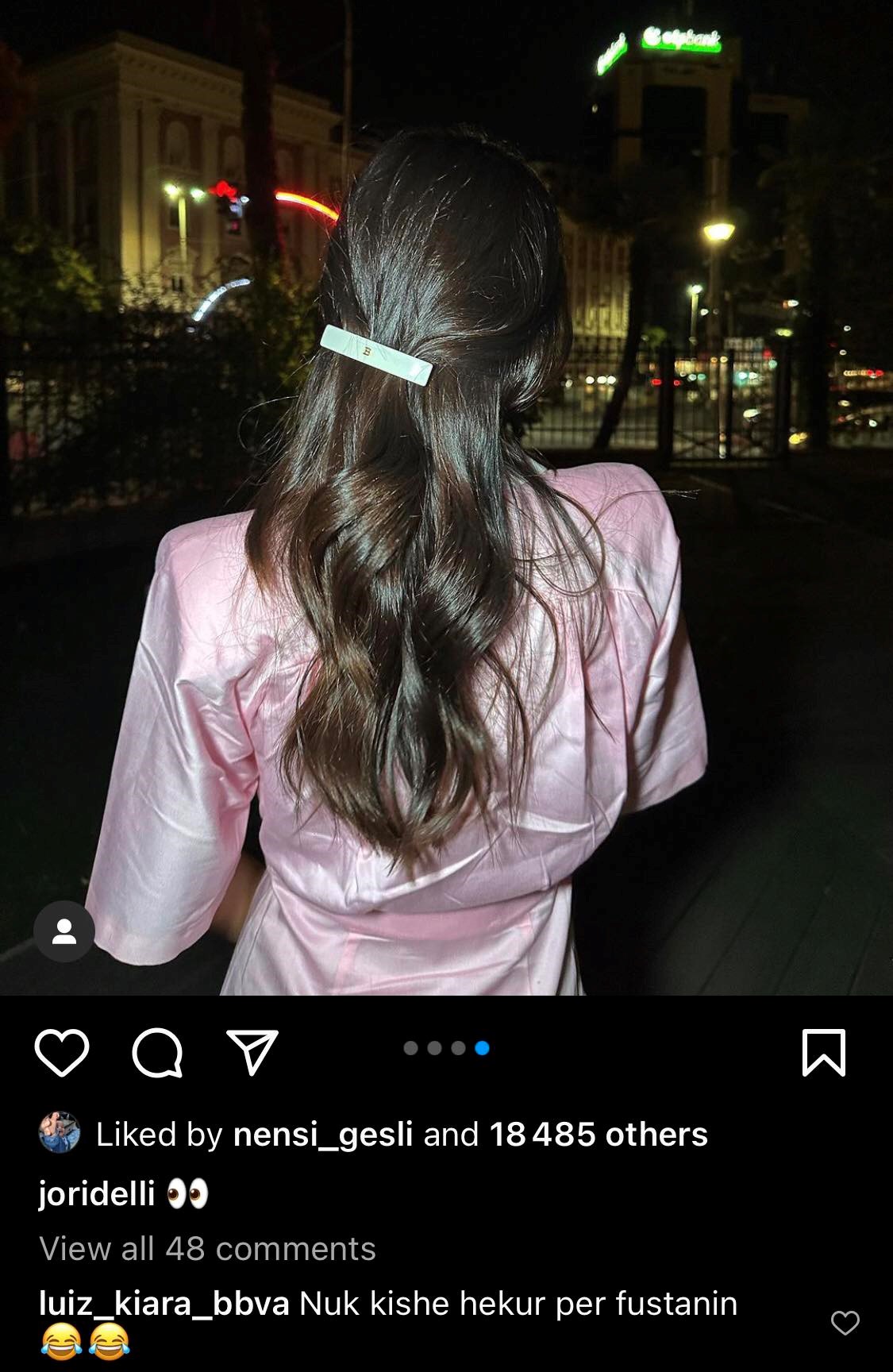This screenshot has width=893, height=1372.
Task: Like the post with the heart icon
Action: pos(61,1053)
